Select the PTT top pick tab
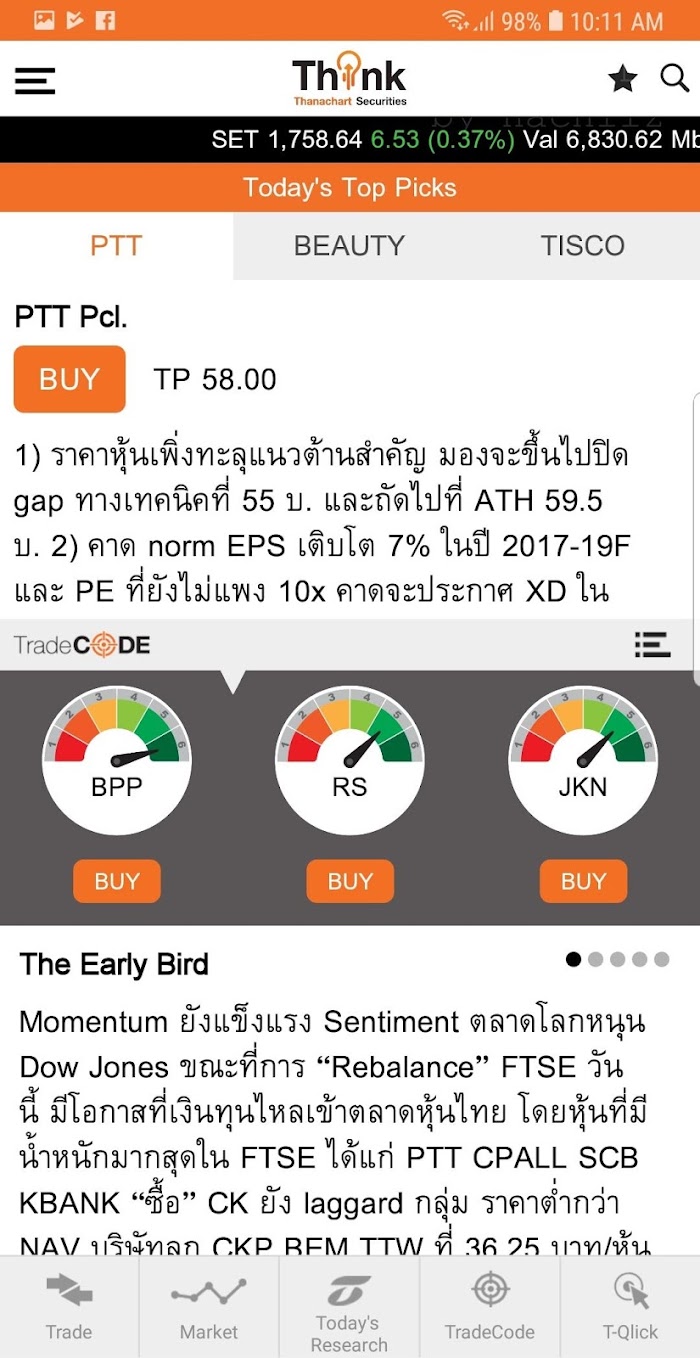700x1358 pixels. click(x=116, y=246)
